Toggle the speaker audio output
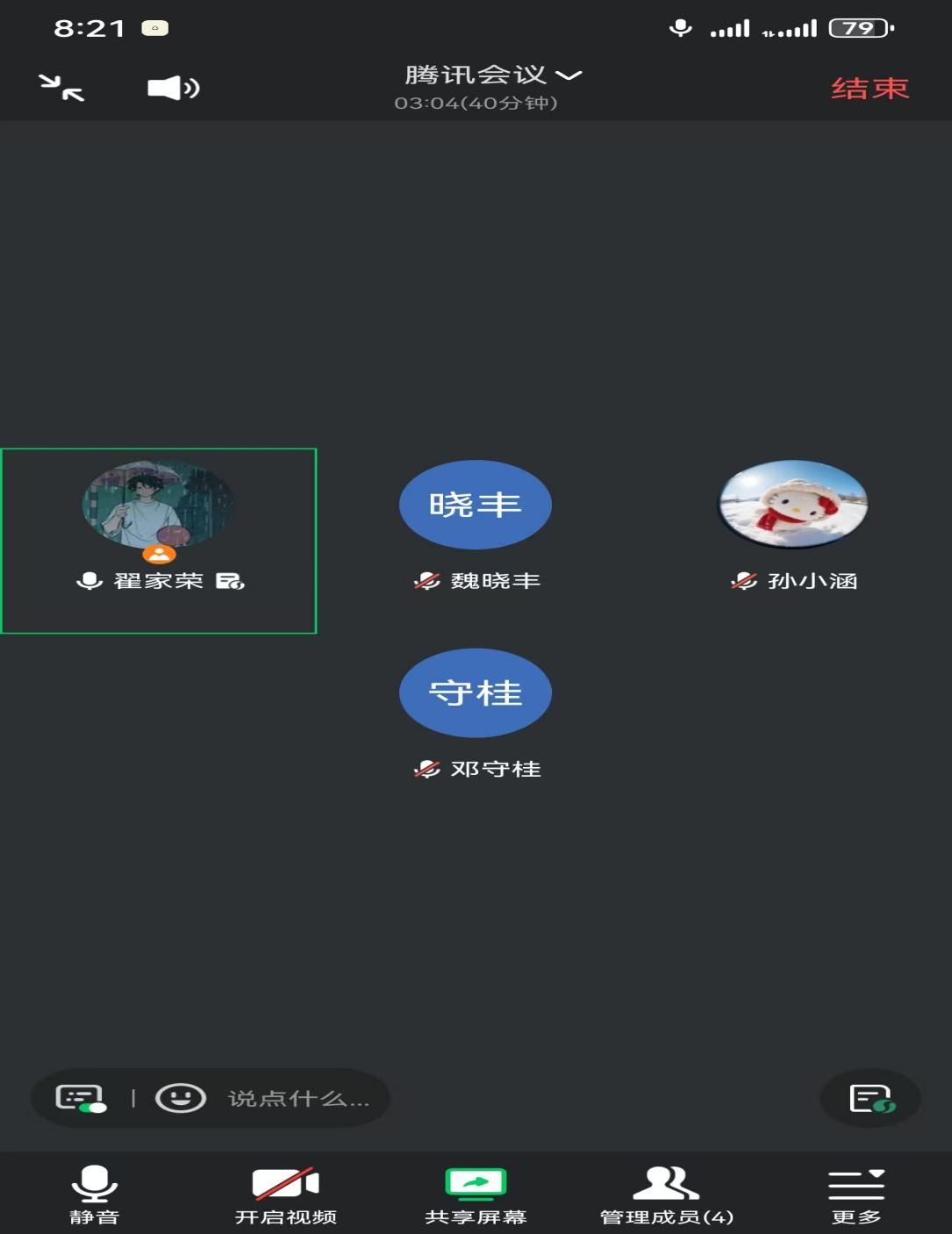Screen dimensions: 952x1234 pos(173,88)
